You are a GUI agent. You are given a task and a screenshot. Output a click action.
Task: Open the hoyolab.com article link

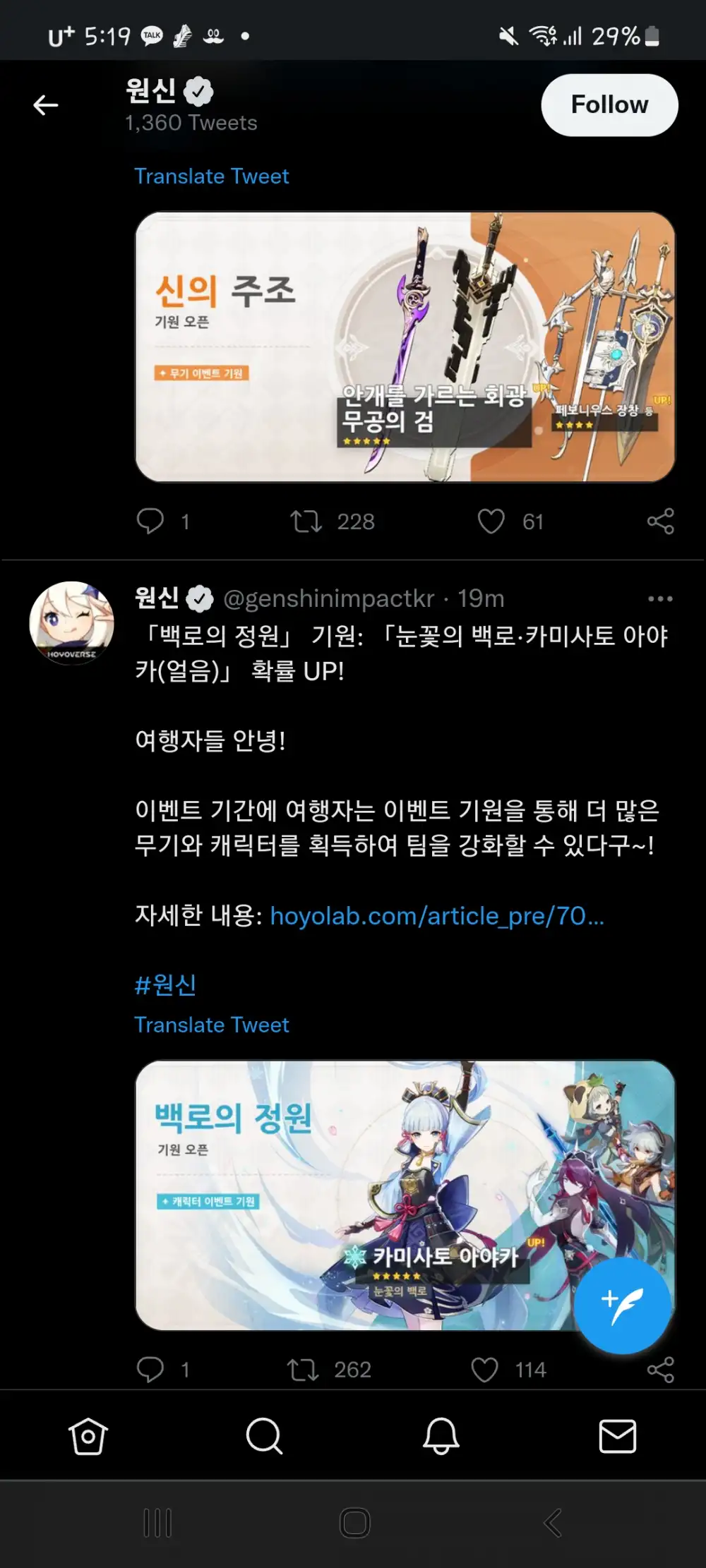click(436, 916)
